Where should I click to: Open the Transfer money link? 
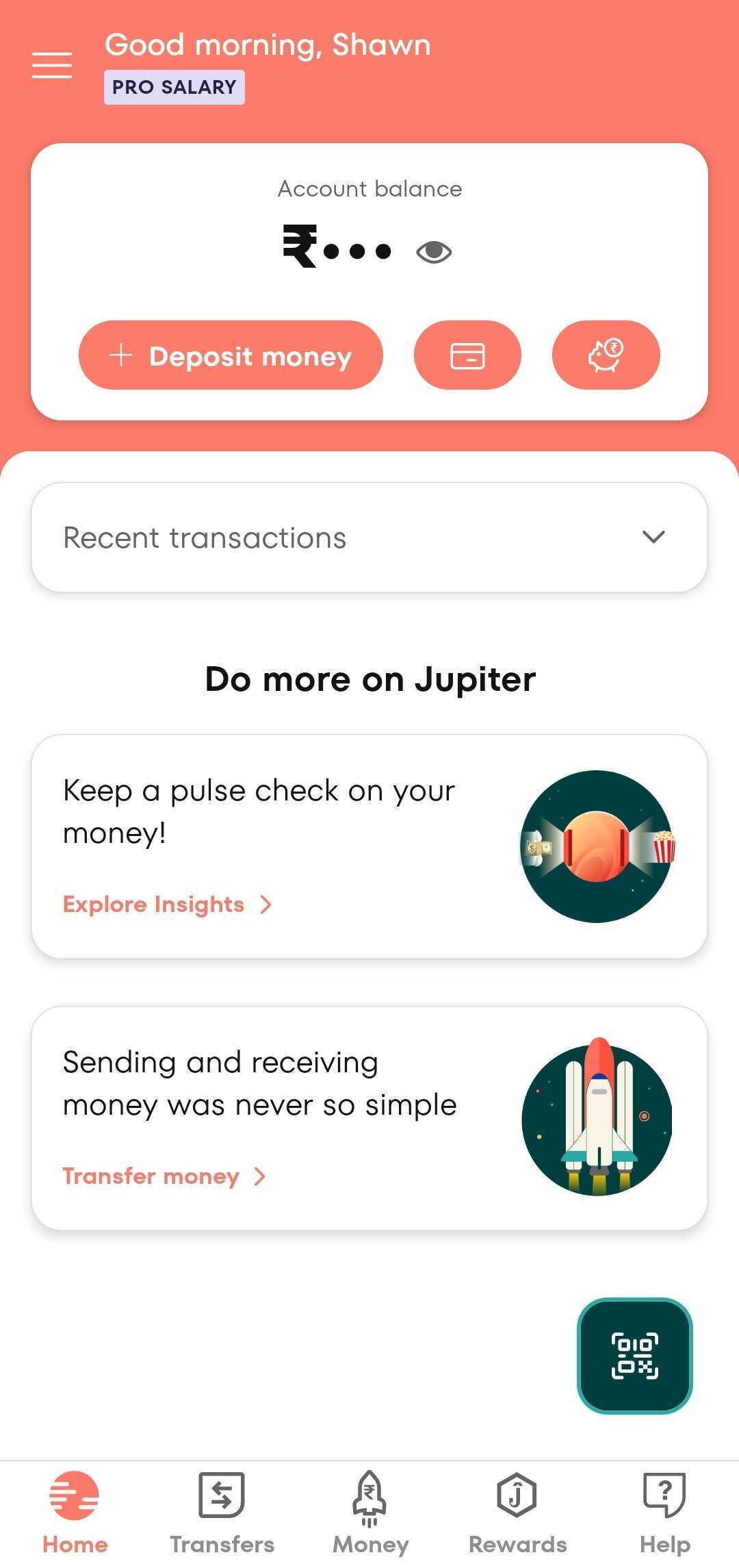click(164, 1176)
